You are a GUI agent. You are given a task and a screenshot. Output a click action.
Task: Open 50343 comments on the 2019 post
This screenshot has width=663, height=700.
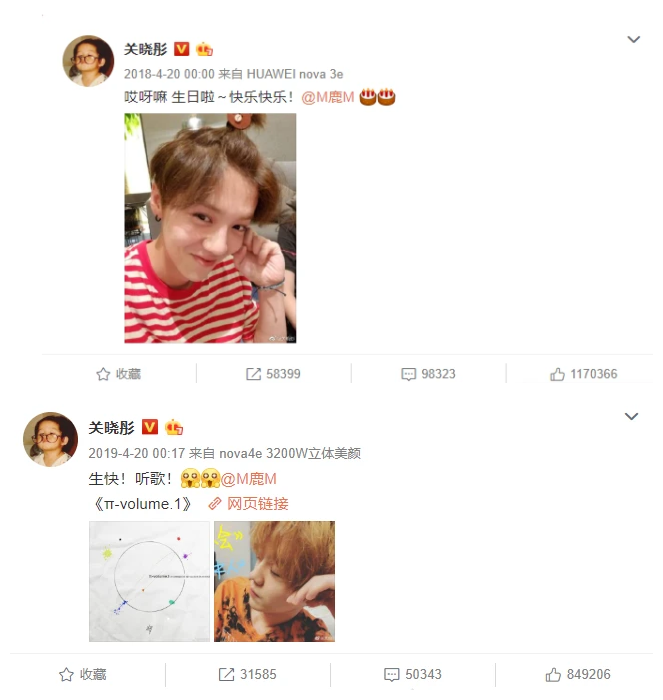pos(413,675)
